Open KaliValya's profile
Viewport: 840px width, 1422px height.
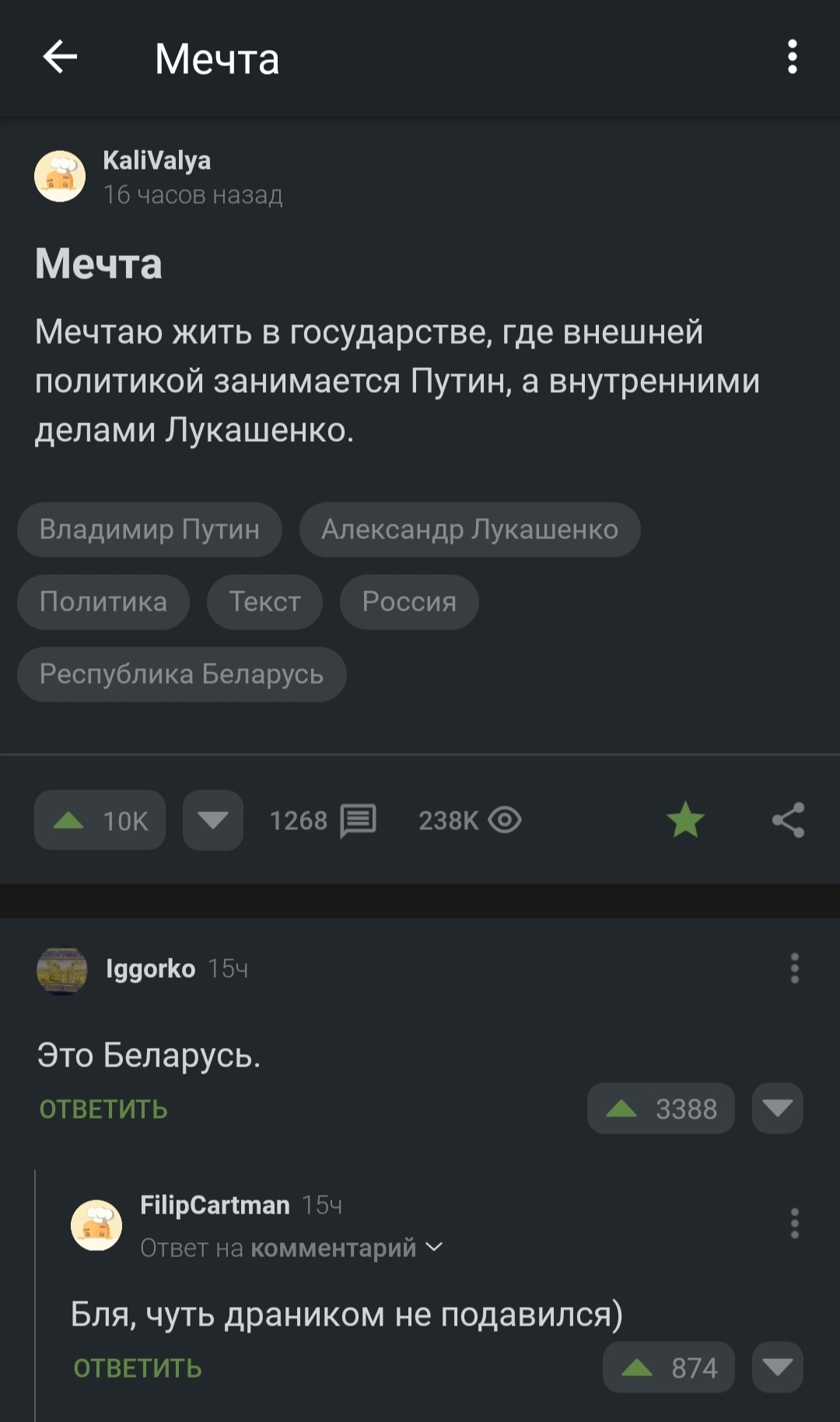pos(156,160)
